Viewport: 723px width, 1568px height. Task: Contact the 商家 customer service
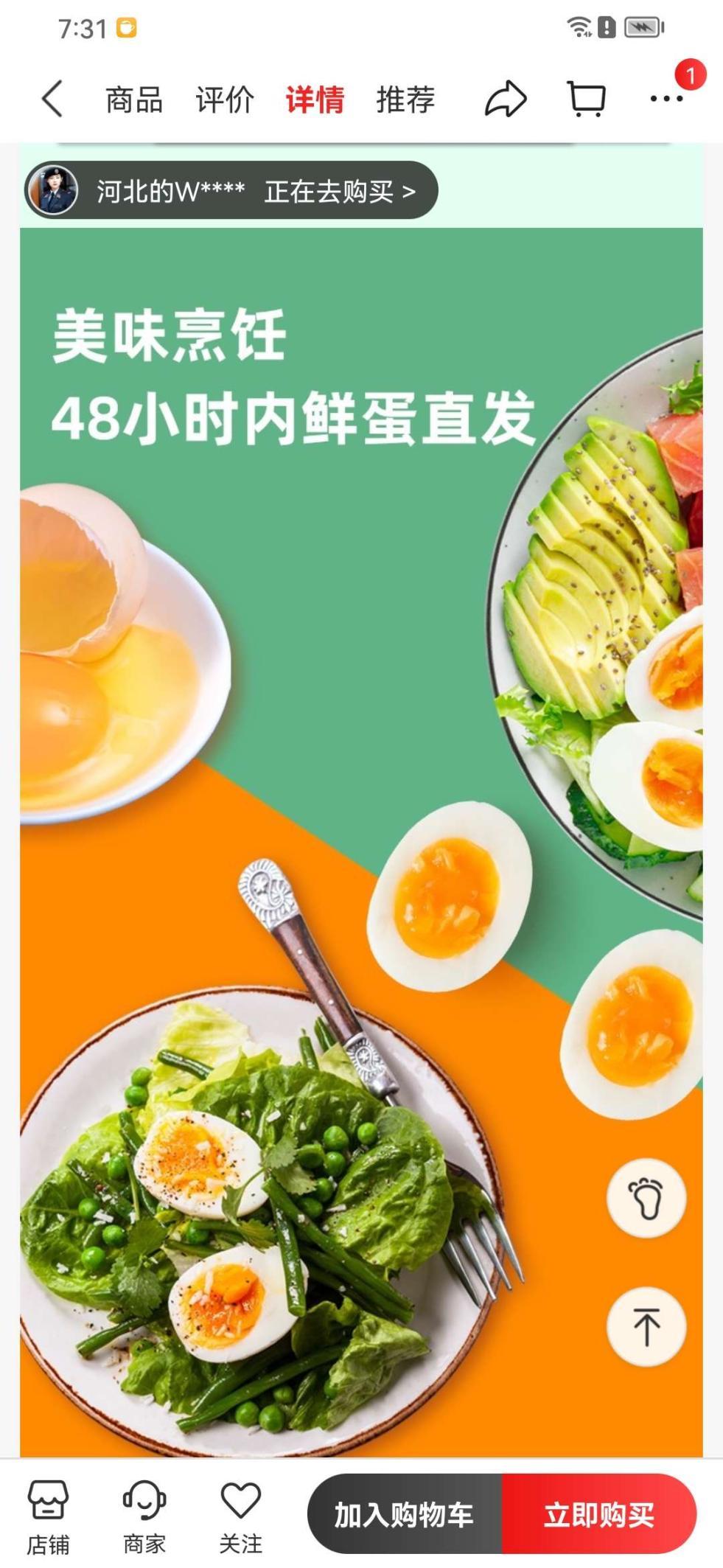144,1517
